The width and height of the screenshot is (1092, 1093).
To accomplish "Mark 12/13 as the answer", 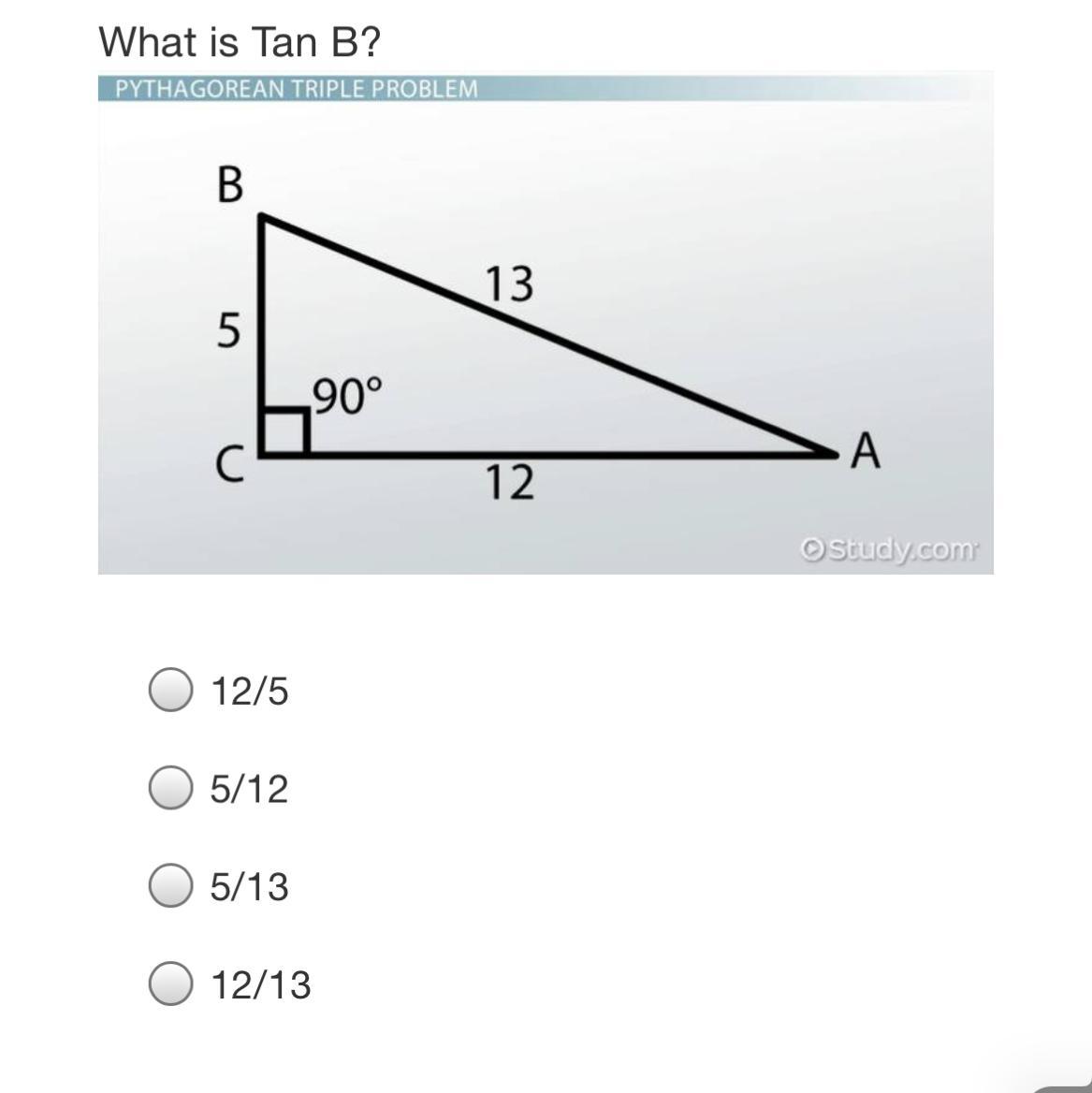I will tap(170, 984).
